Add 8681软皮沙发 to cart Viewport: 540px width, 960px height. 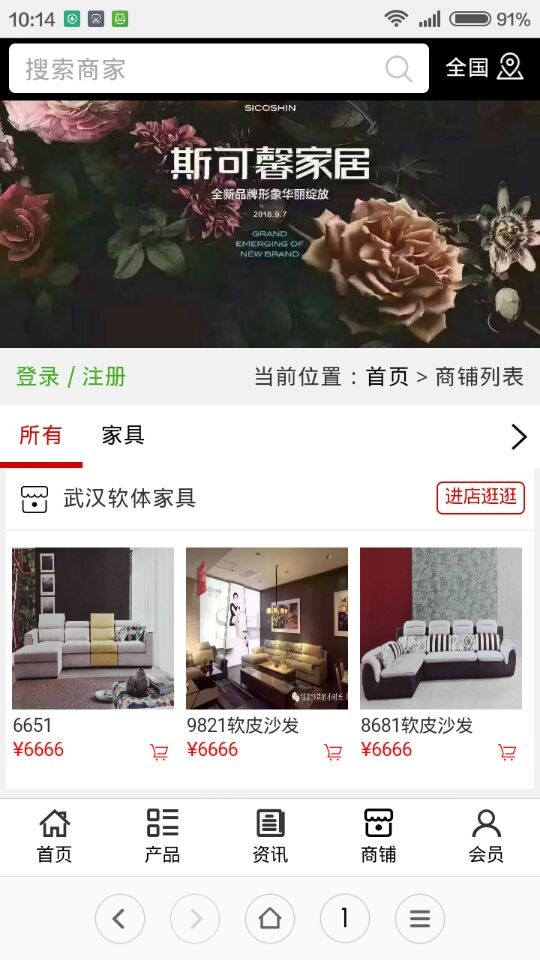(507, 752)
